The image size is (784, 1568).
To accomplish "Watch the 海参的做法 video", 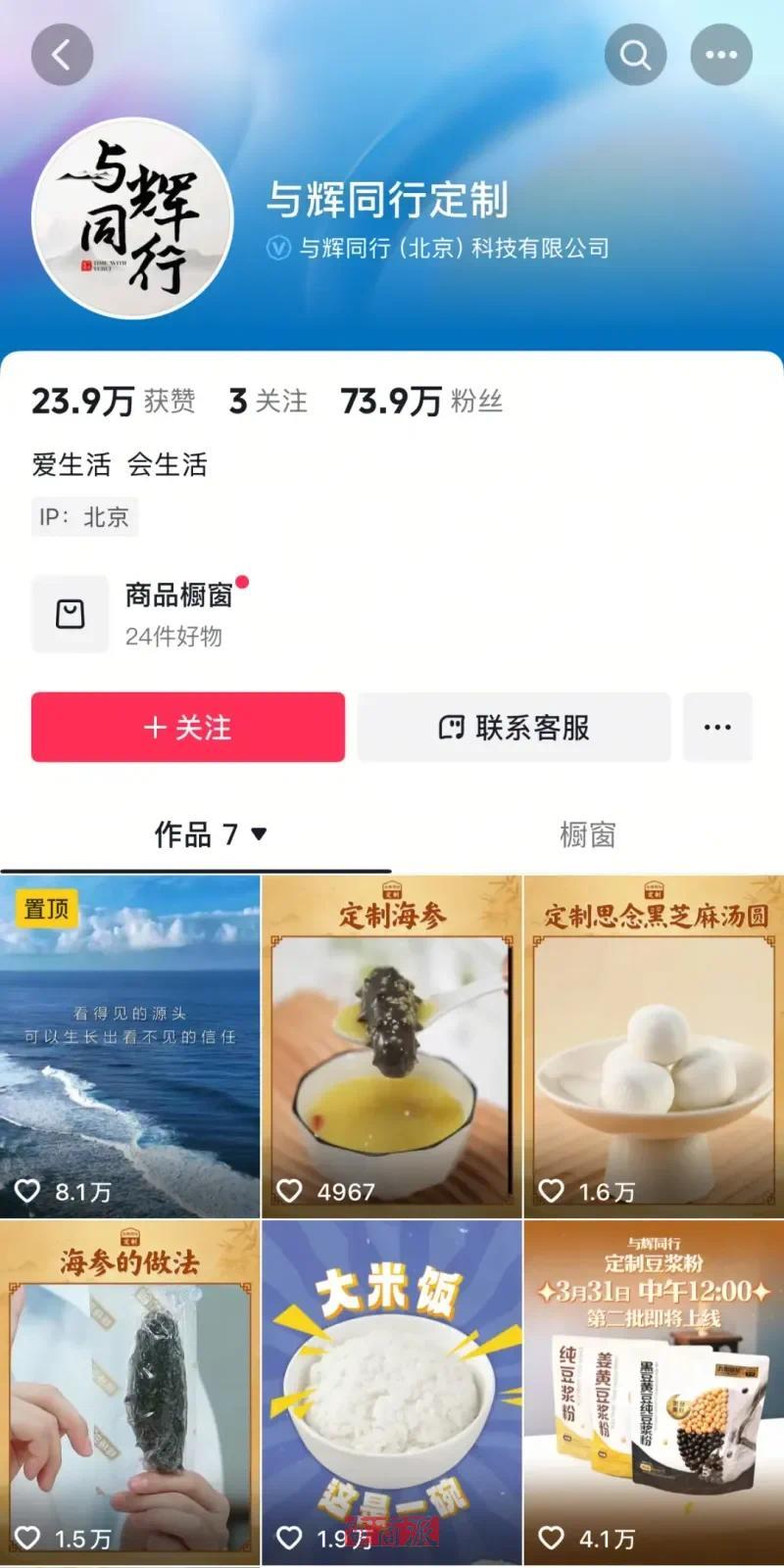I will click(x=130, y=1393).
